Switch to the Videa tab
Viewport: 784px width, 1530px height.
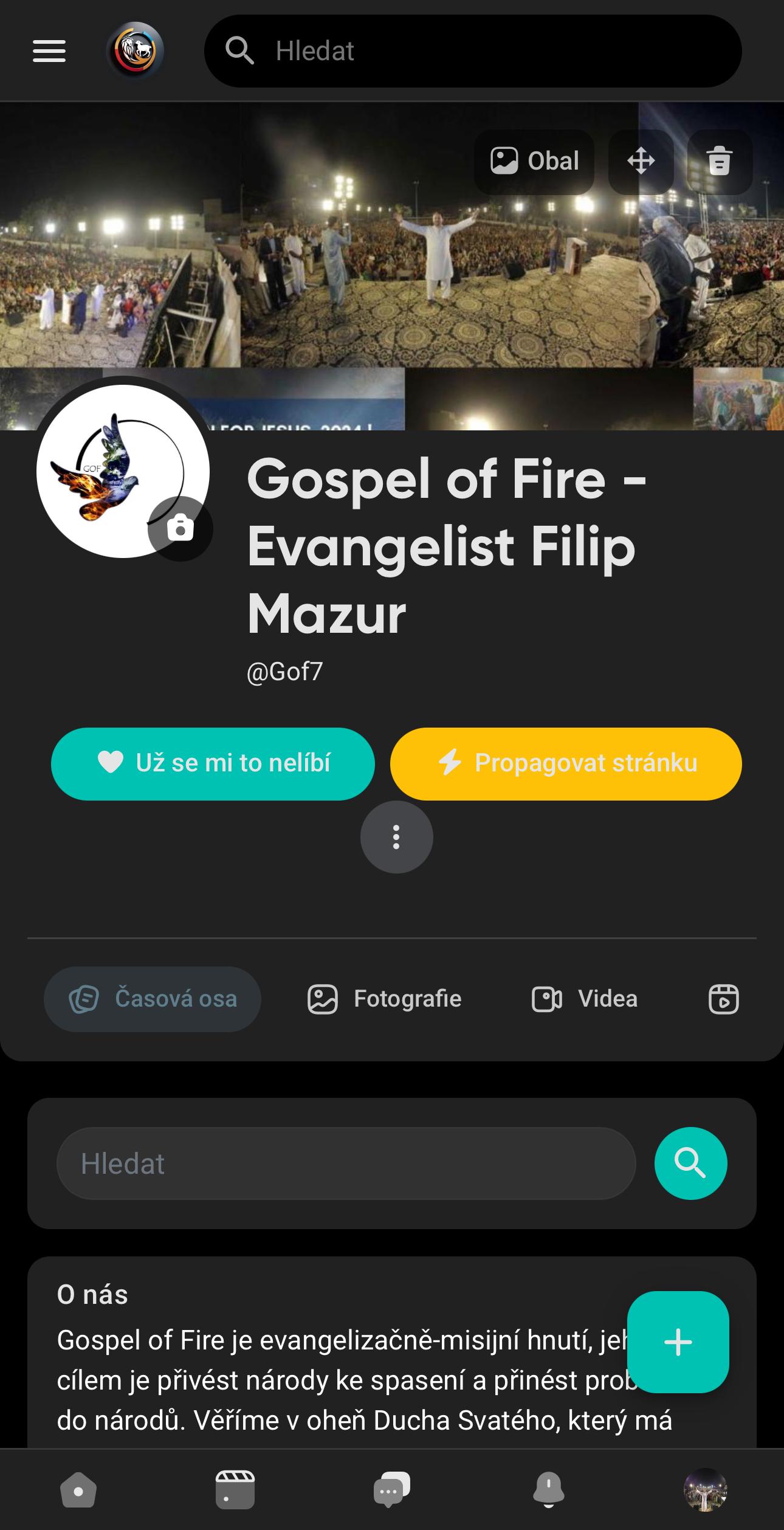(x=585, y=999)
